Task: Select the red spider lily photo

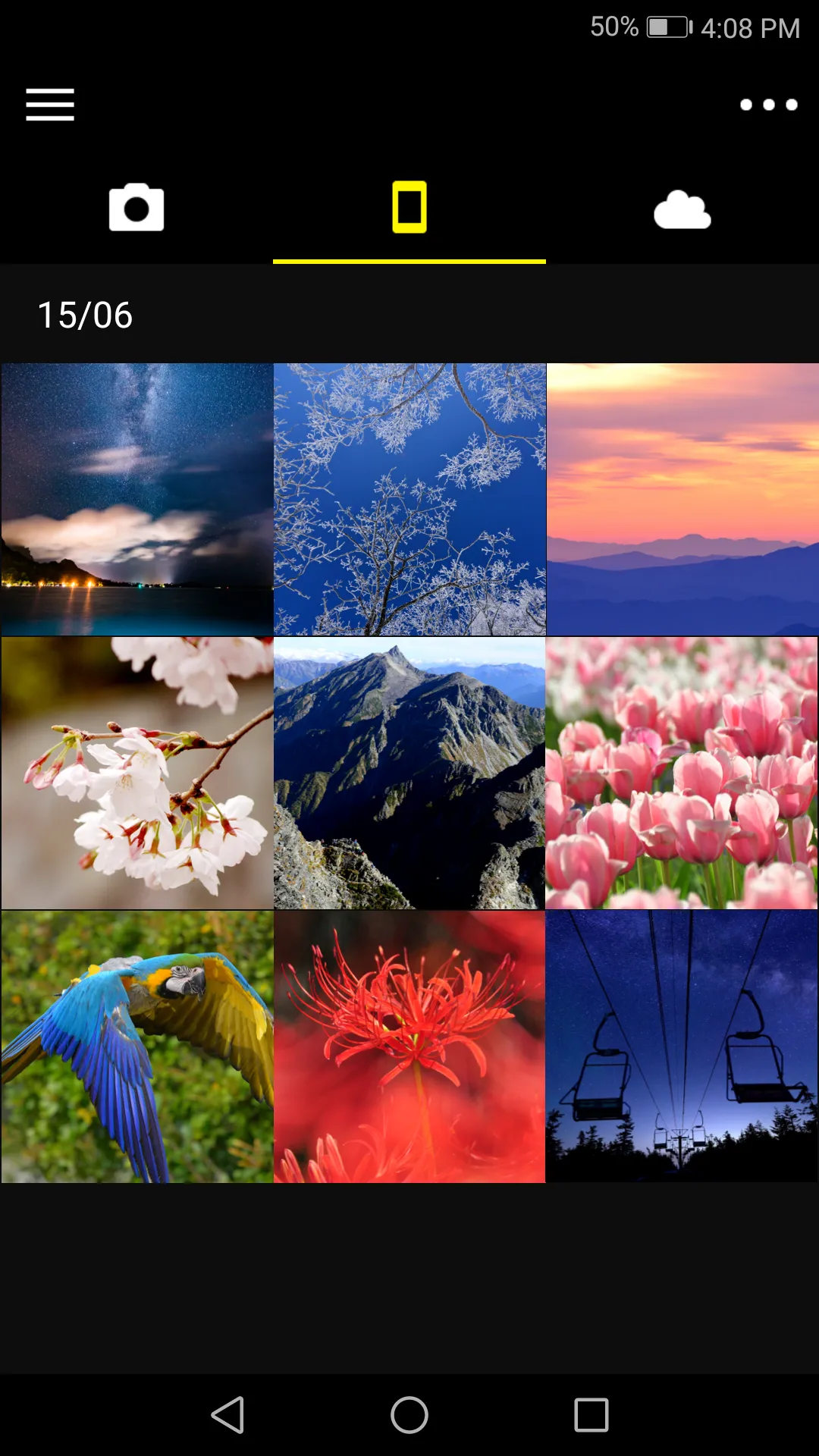Action: tap(409, 1046)
